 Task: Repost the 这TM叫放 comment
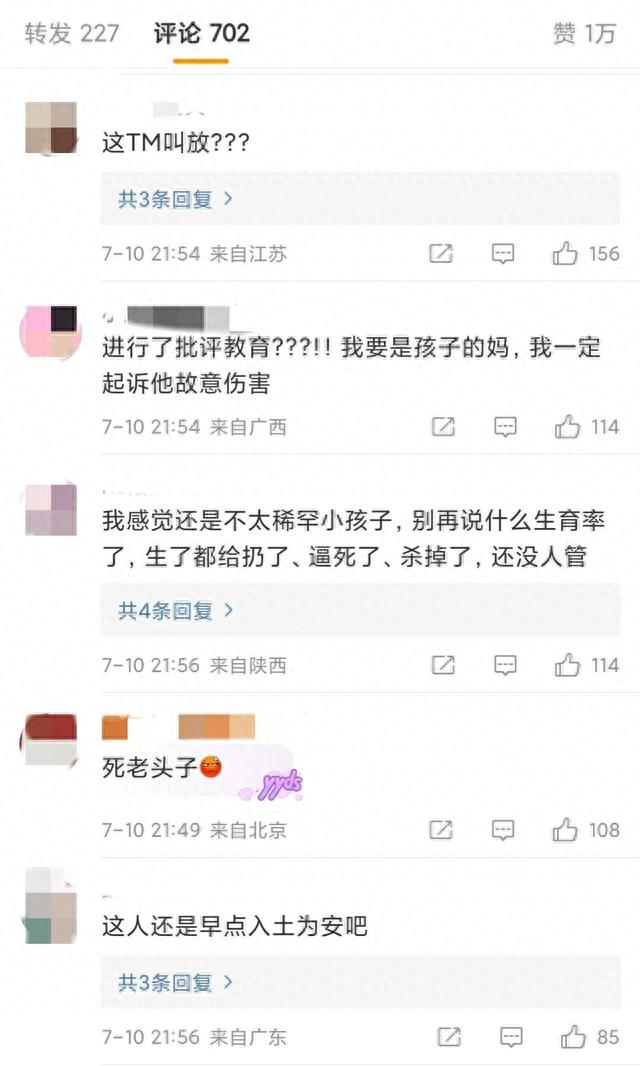pyautogui.click(x=441, y=254)
